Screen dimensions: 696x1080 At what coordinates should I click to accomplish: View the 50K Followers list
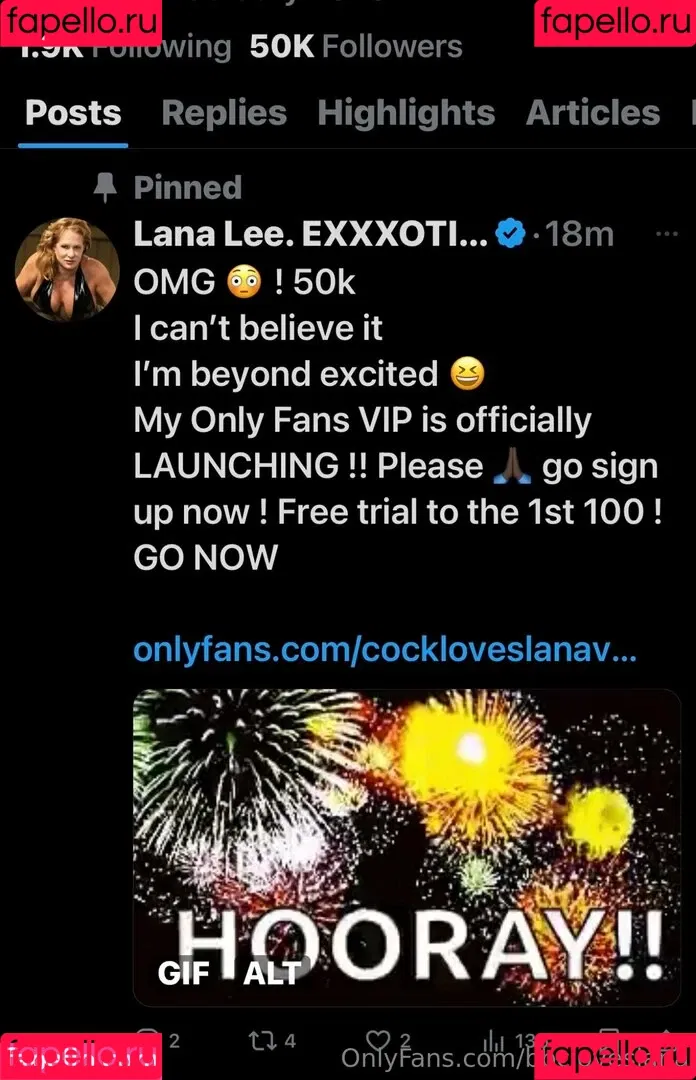coord(356,46)
